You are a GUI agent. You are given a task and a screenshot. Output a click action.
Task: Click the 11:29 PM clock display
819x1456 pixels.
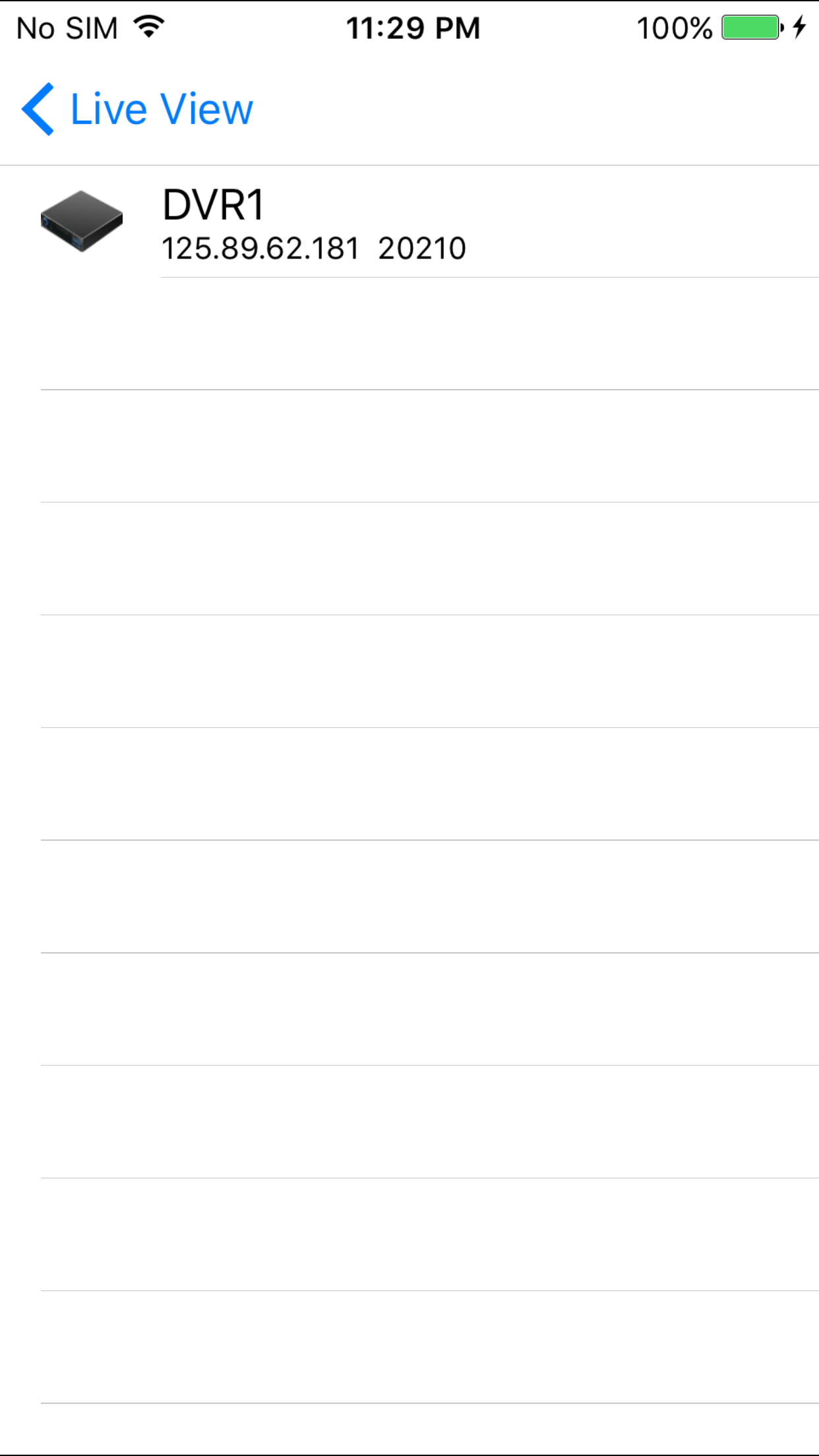coord(413,27)
